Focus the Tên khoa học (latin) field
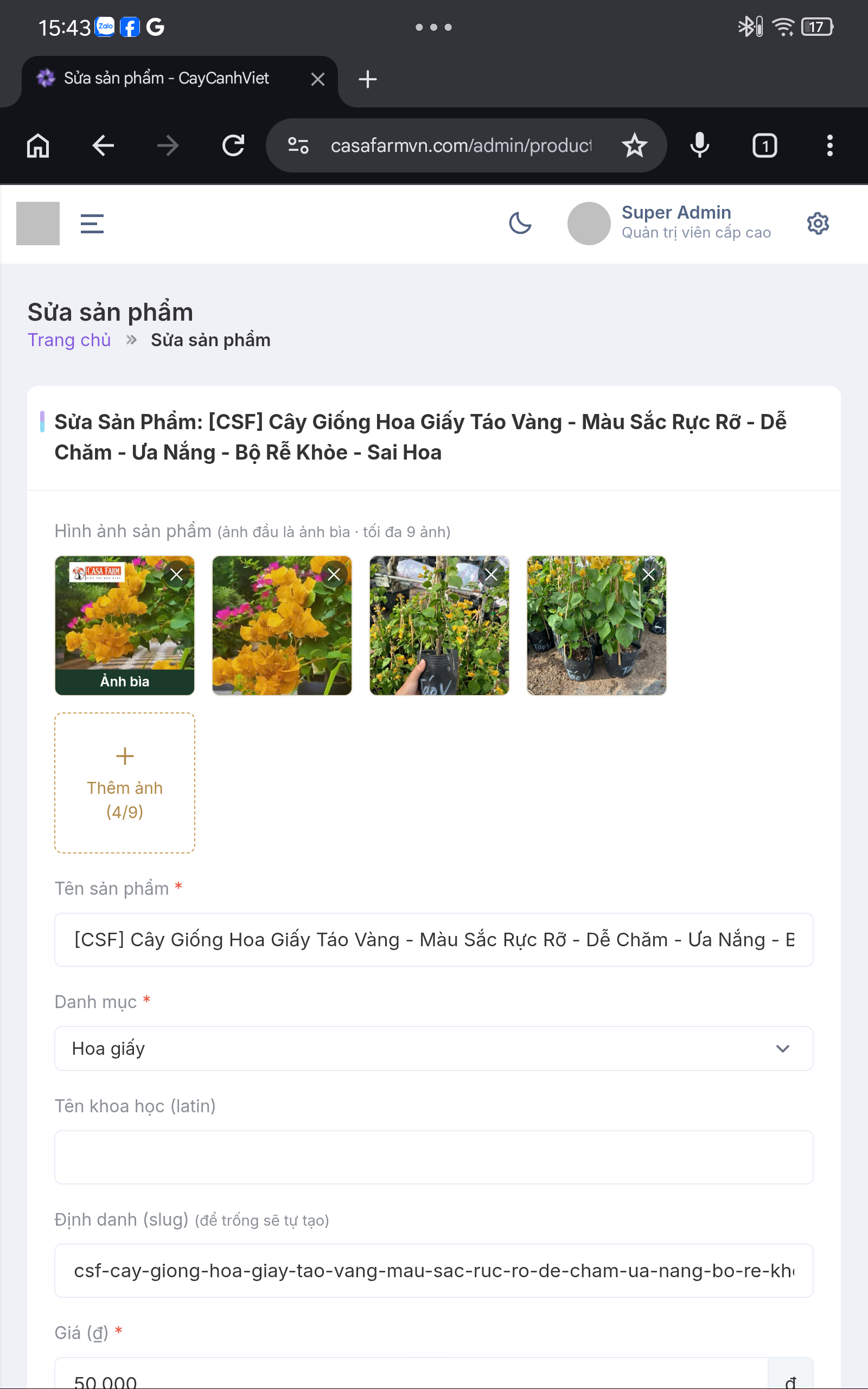This screenshot has height=1389, width=868. point(433,1157)
